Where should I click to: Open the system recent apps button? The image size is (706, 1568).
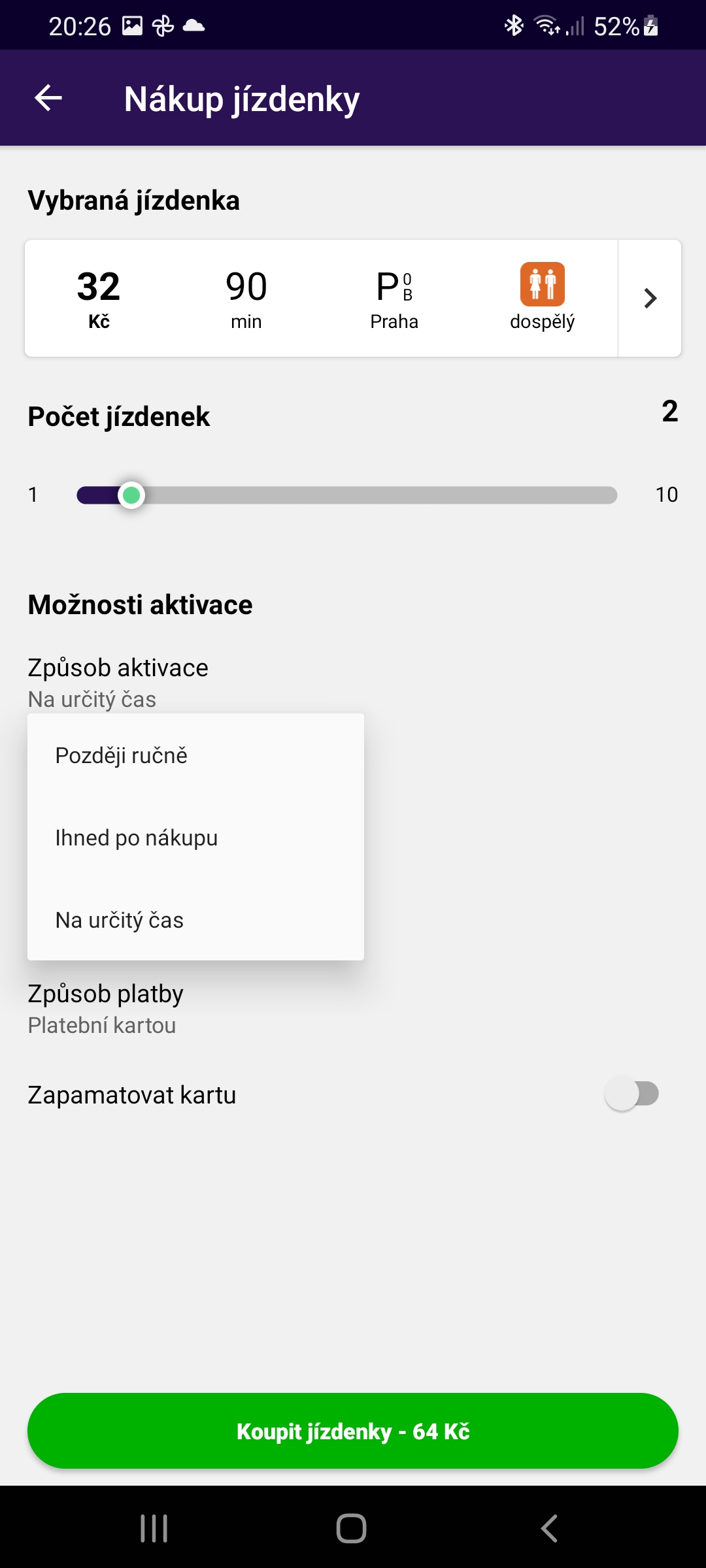[154, 1528]
